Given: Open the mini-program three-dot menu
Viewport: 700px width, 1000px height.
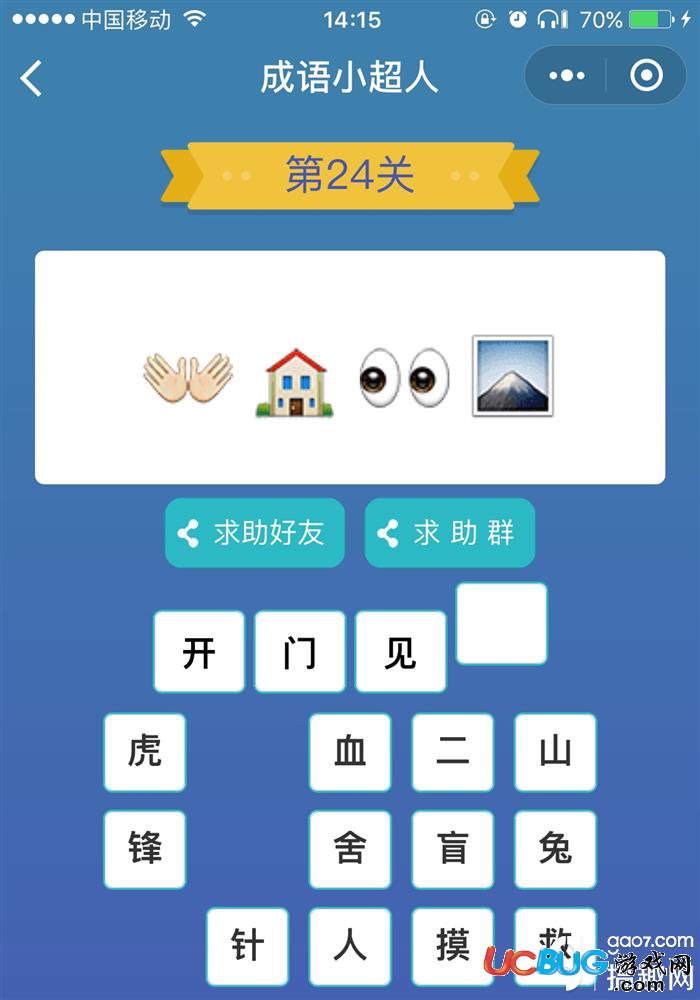Looking at the screenshot, I should (566, 76).
